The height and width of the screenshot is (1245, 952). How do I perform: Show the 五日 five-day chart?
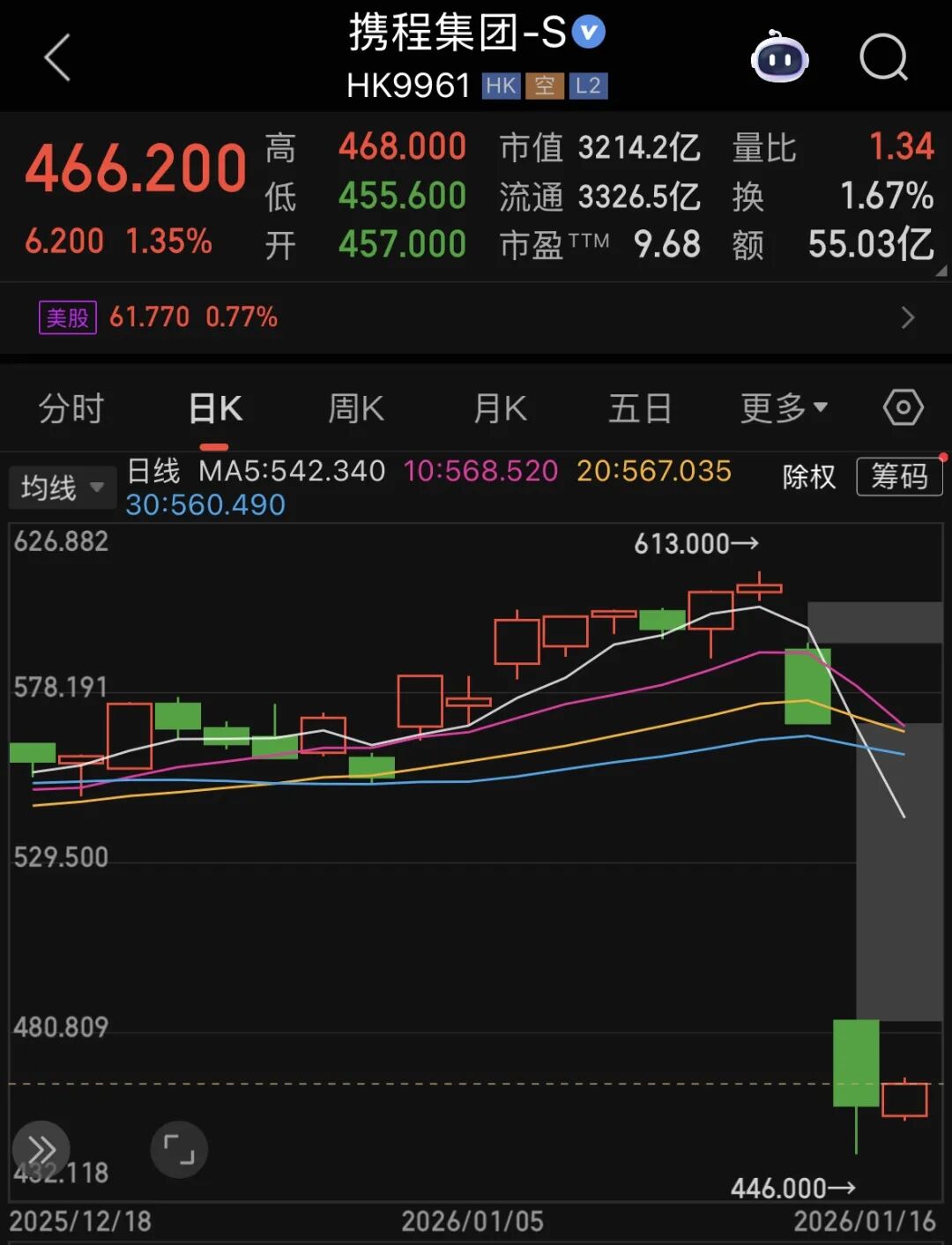pyautogui.click(x=641, y=409)
